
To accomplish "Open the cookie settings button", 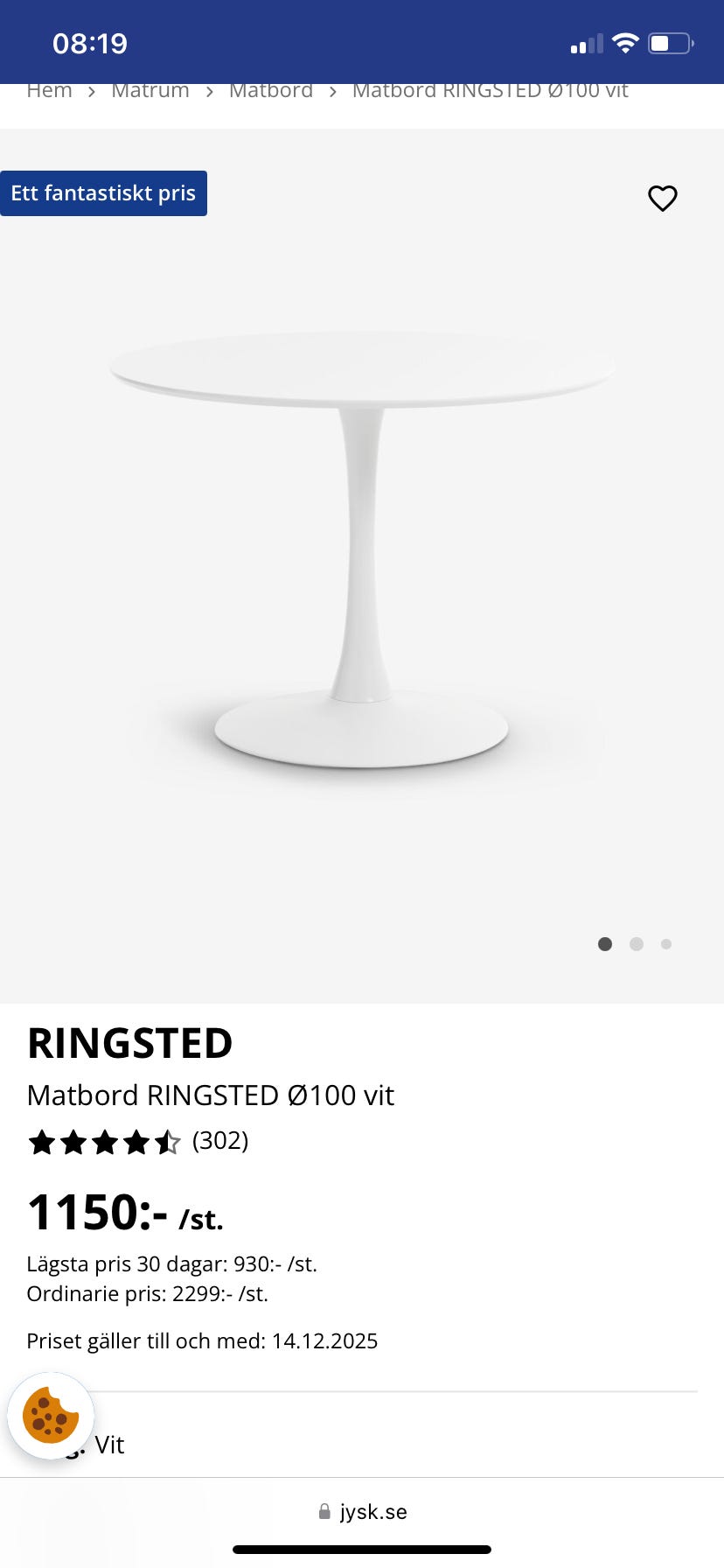I will [x=50, y=1415].
